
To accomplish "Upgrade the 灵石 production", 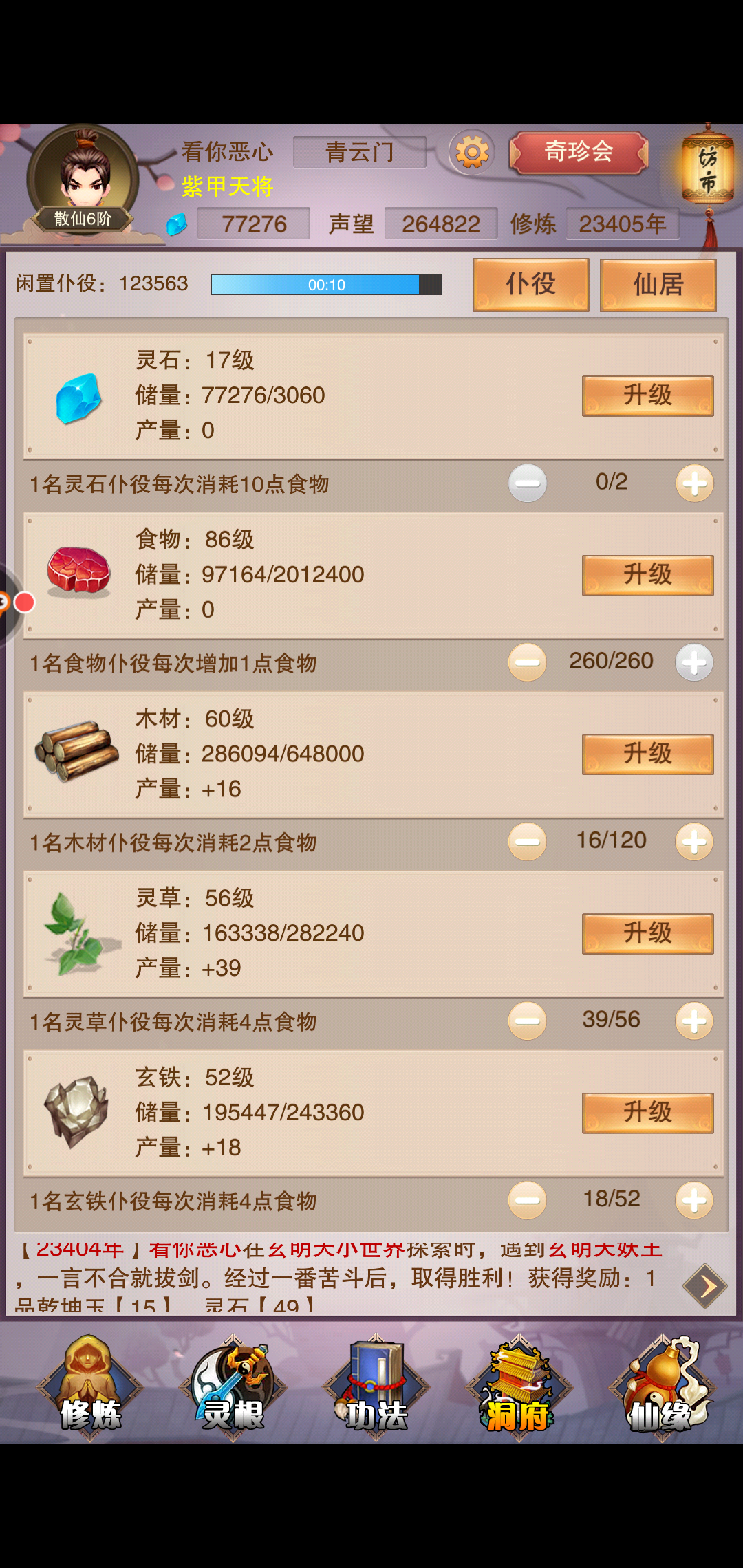I will [647, 395].
